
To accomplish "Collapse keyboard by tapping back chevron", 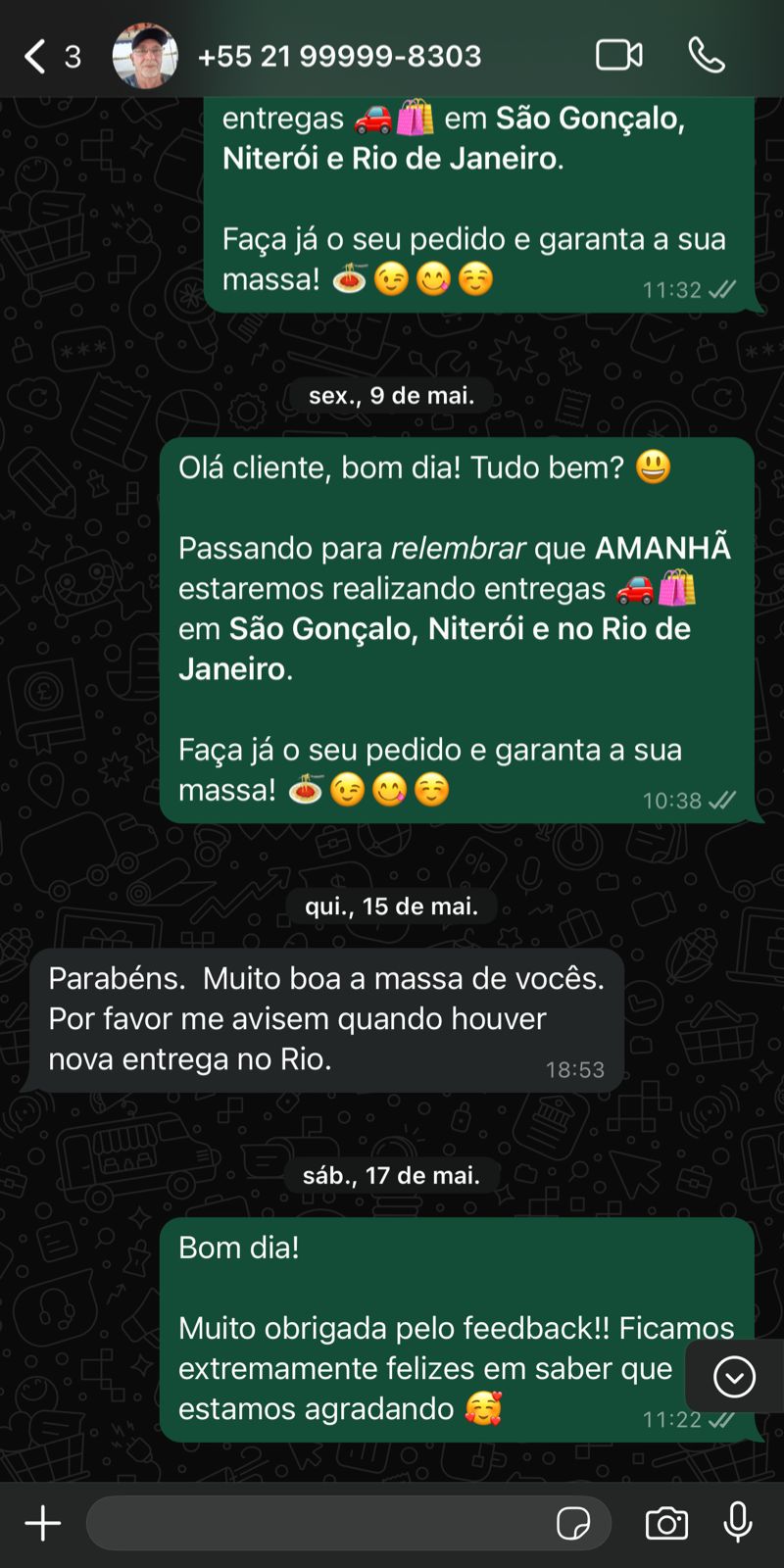I will [x=34, y=56].
